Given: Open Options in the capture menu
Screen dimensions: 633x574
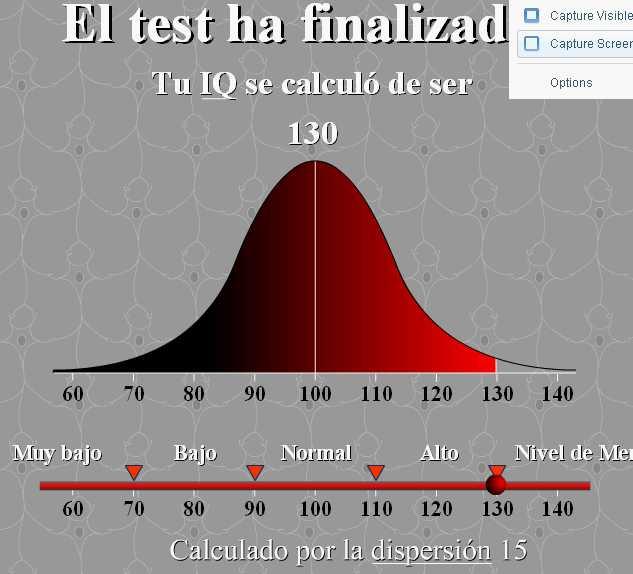Looking at the screenshot, I should coord(571,83).
